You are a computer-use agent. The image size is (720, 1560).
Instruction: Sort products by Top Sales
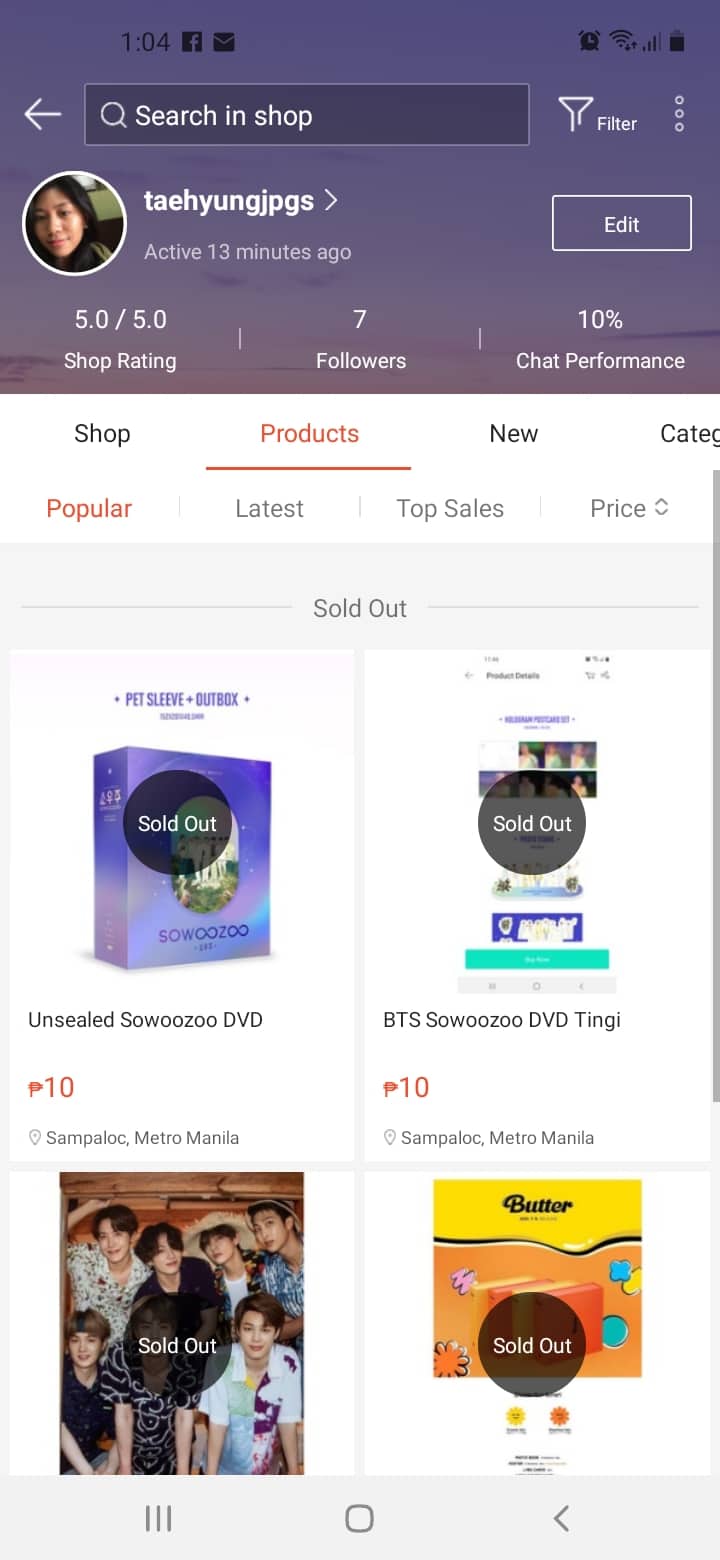click(x=449, y=508)
